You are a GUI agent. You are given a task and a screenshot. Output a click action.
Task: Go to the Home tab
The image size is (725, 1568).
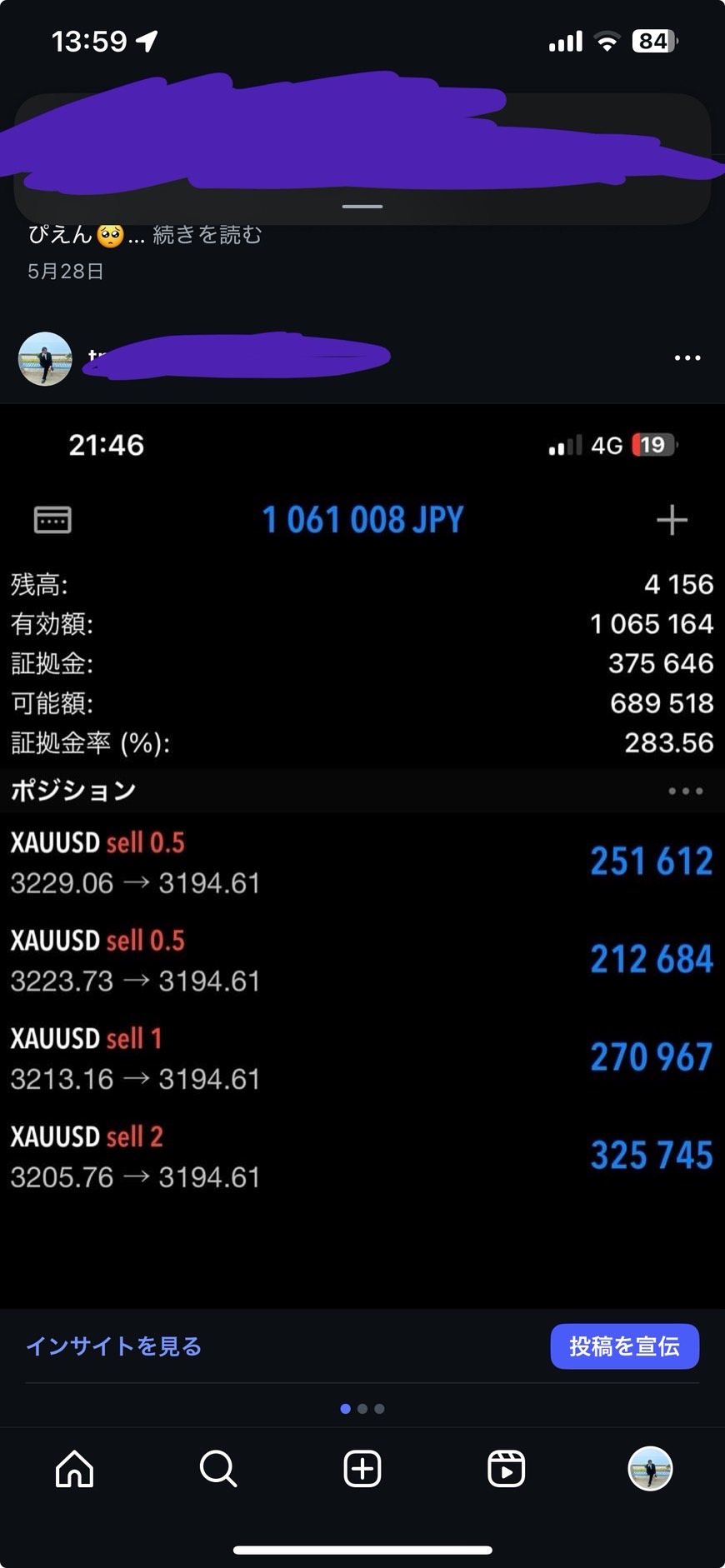coord(74,1468)
